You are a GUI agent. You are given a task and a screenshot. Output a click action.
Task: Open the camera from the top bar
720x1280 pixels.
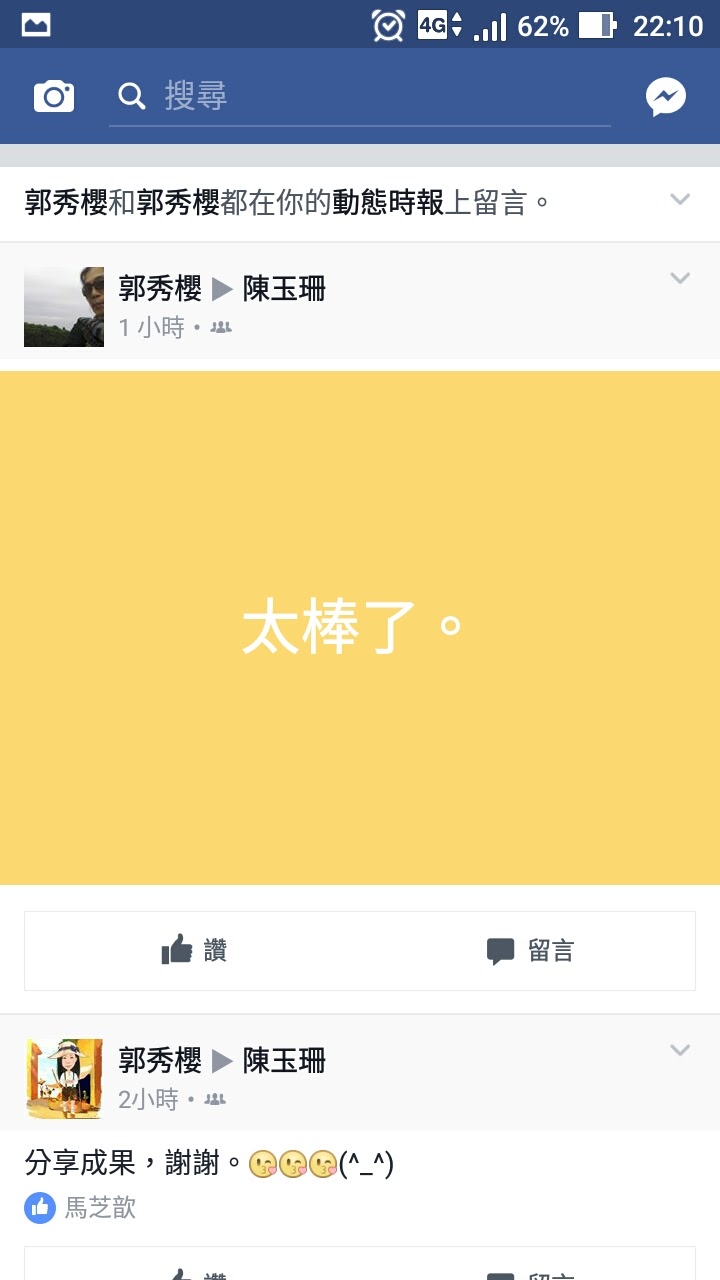pos(52,96)
